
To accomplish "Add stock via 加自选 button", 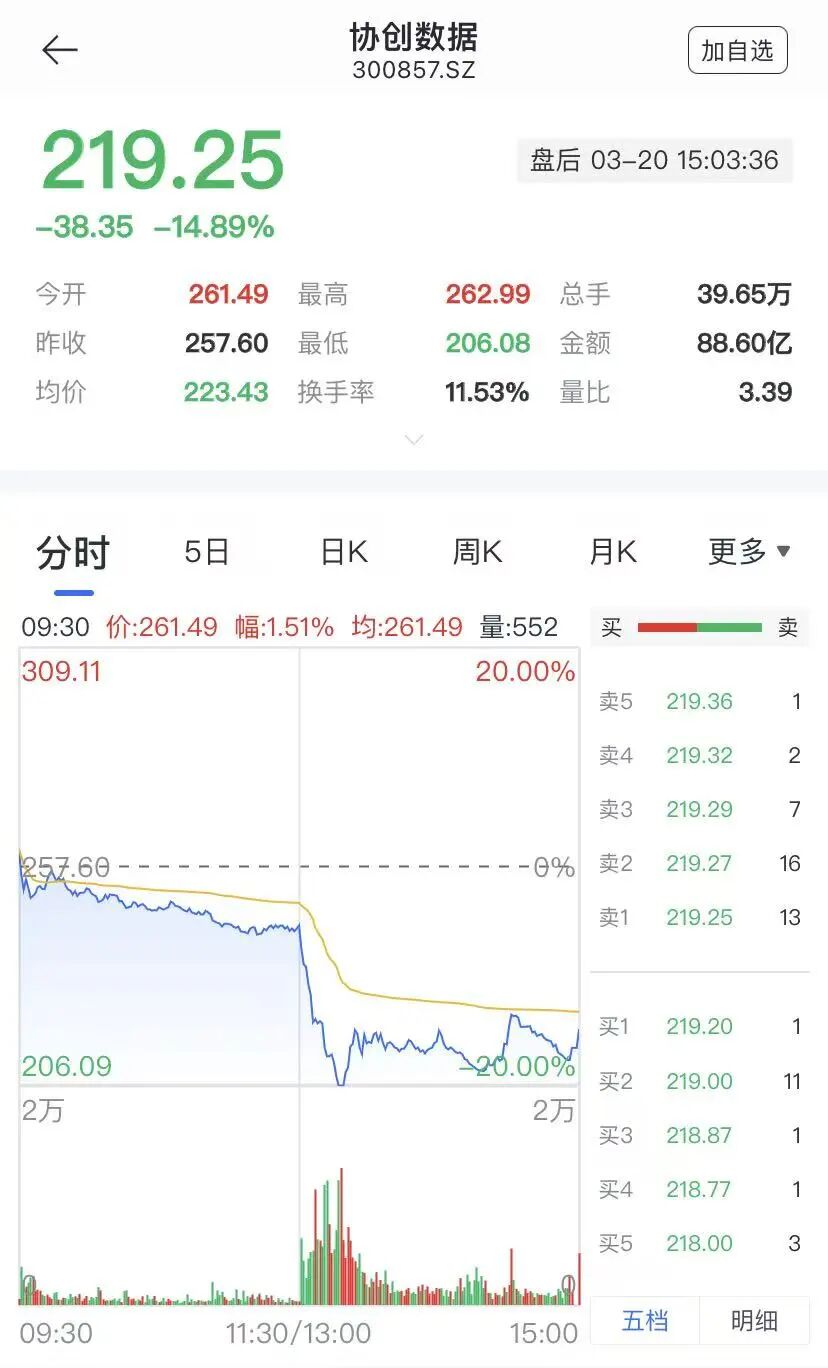I will 737,51.
